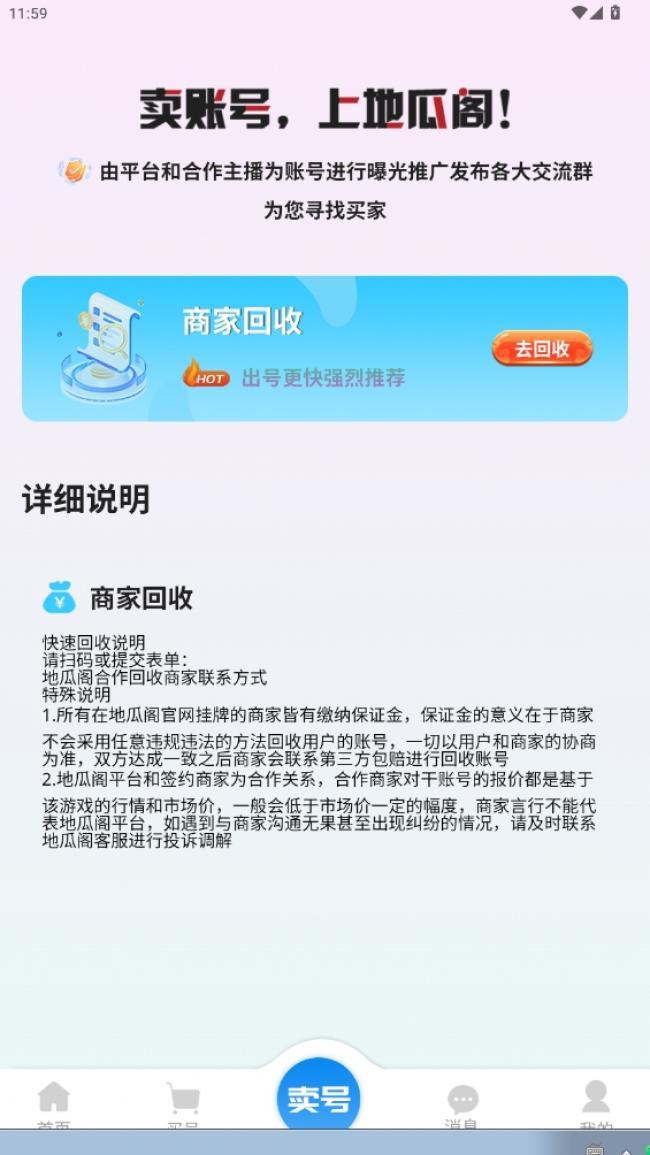Go to the 买号 cart tab
The image size is (650, 1155).
pyautogui.click(x=183, y=1101)
